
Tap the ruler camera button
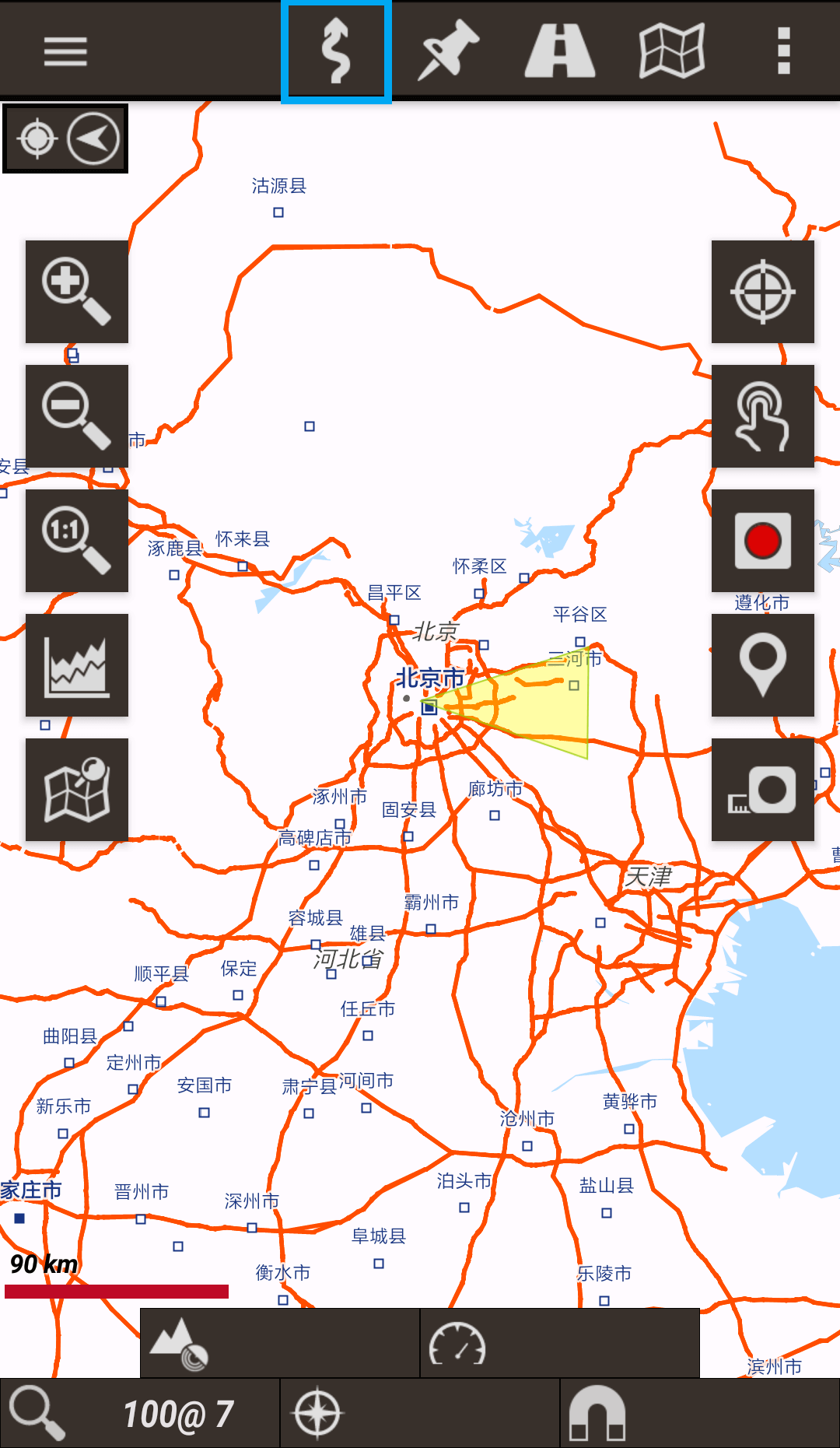(x=763, y=790)
